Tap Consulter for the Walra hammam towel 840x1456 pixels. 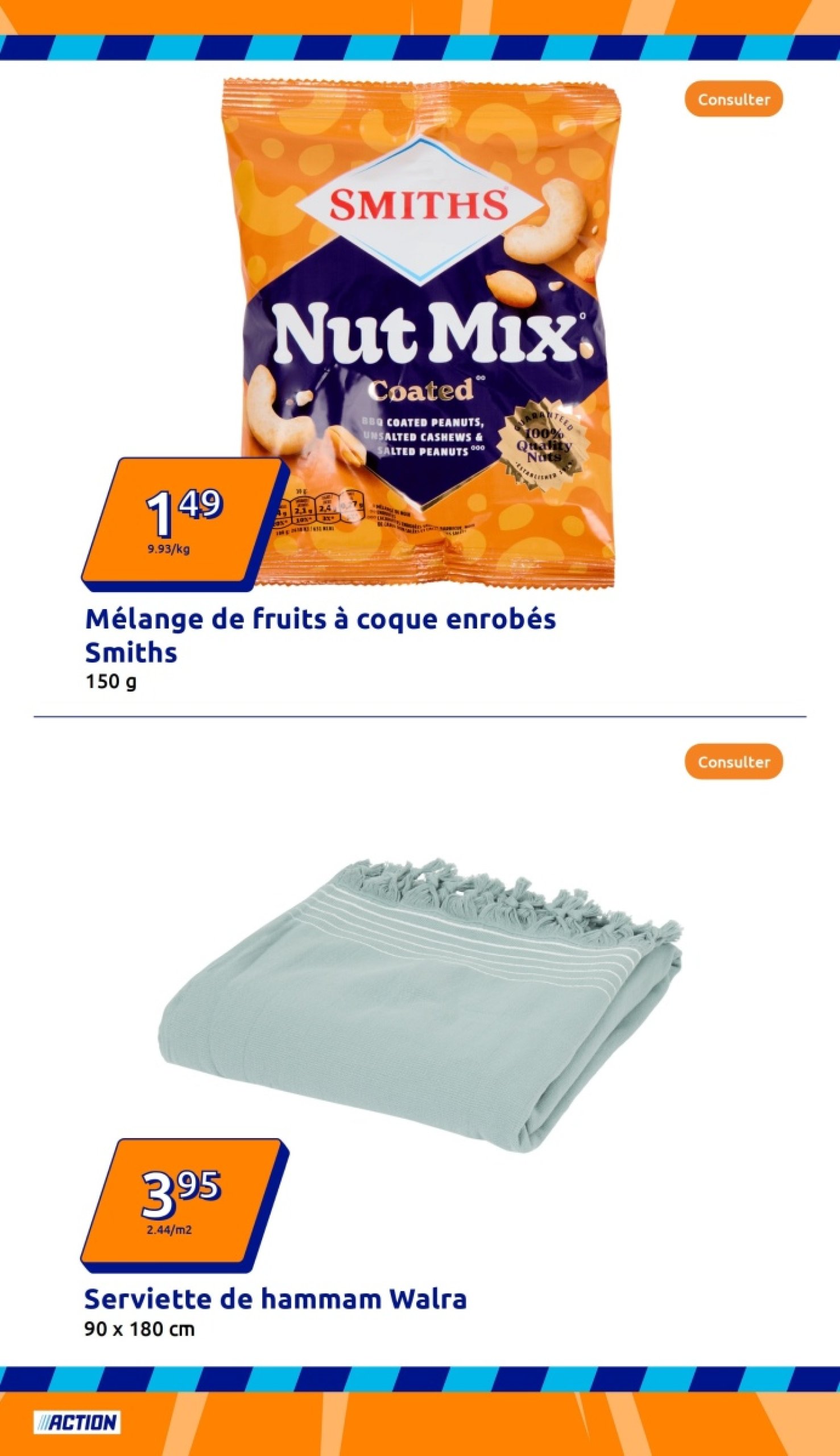click(x=733, y=762)
